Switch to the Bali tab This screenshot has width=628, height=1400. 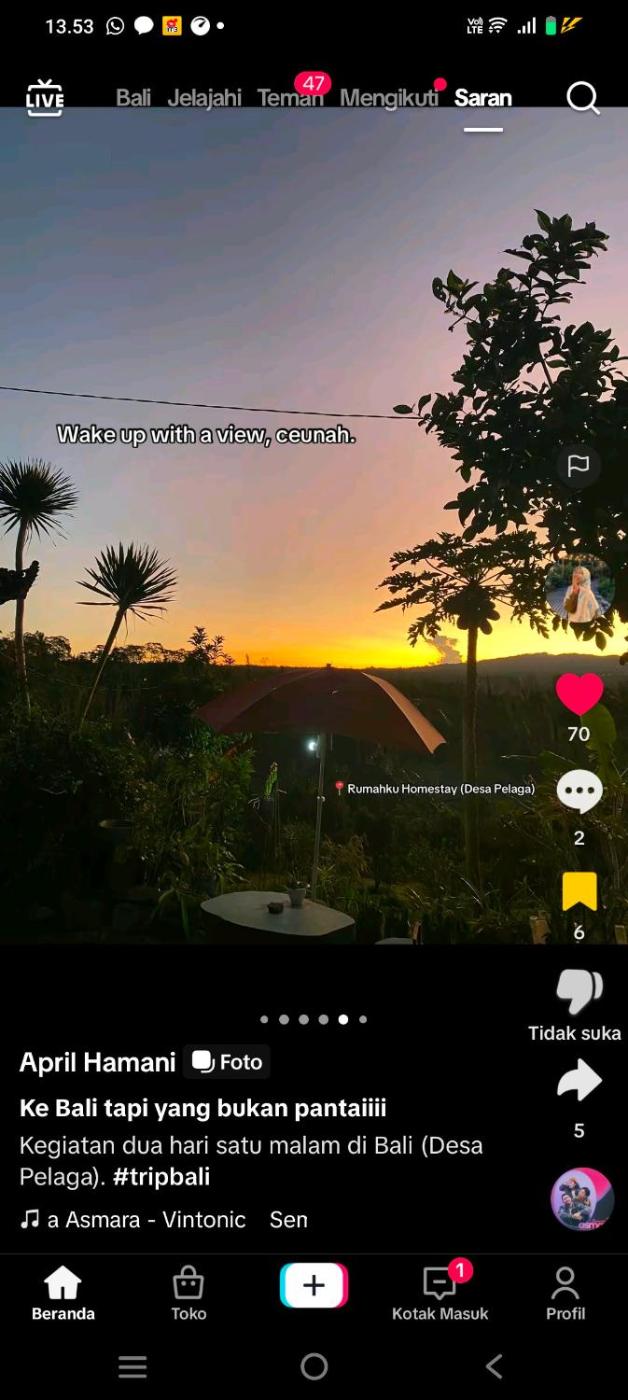tap(133, 98)
